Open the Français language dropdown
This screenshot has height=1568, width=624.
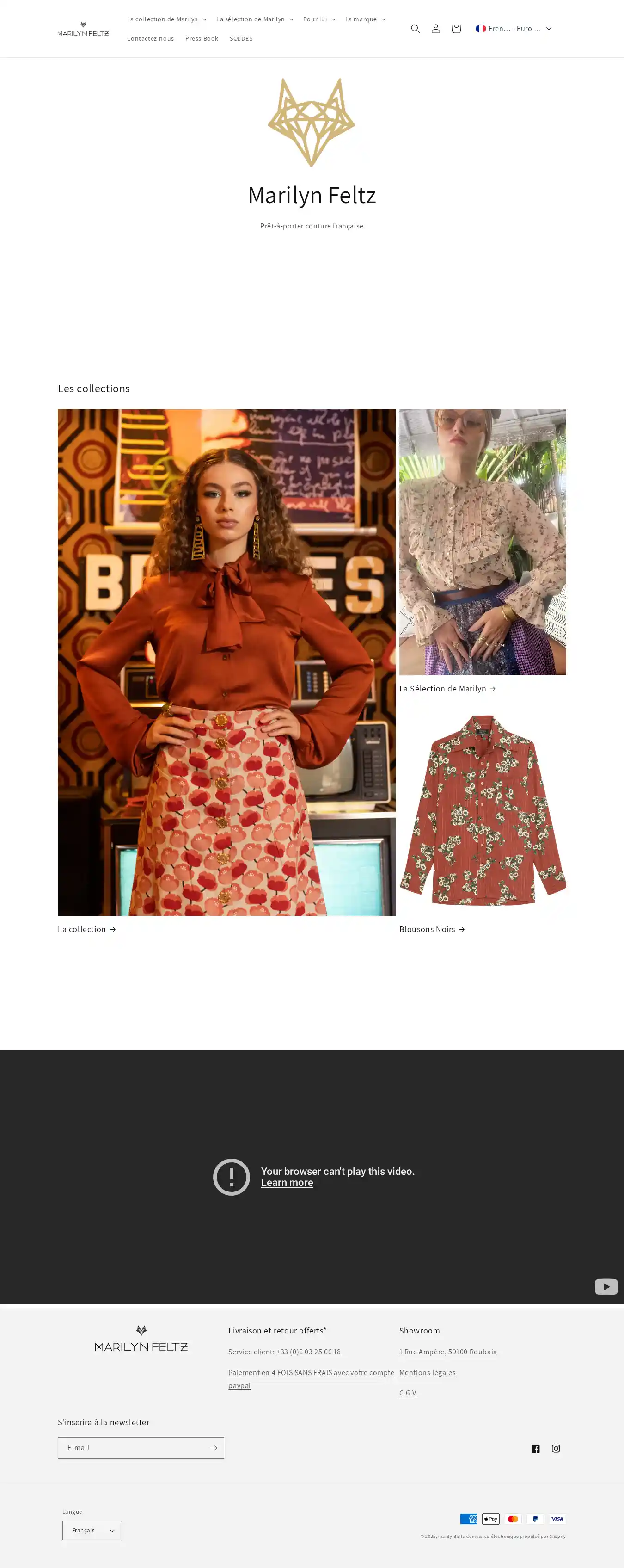(x=92, y=1530)
